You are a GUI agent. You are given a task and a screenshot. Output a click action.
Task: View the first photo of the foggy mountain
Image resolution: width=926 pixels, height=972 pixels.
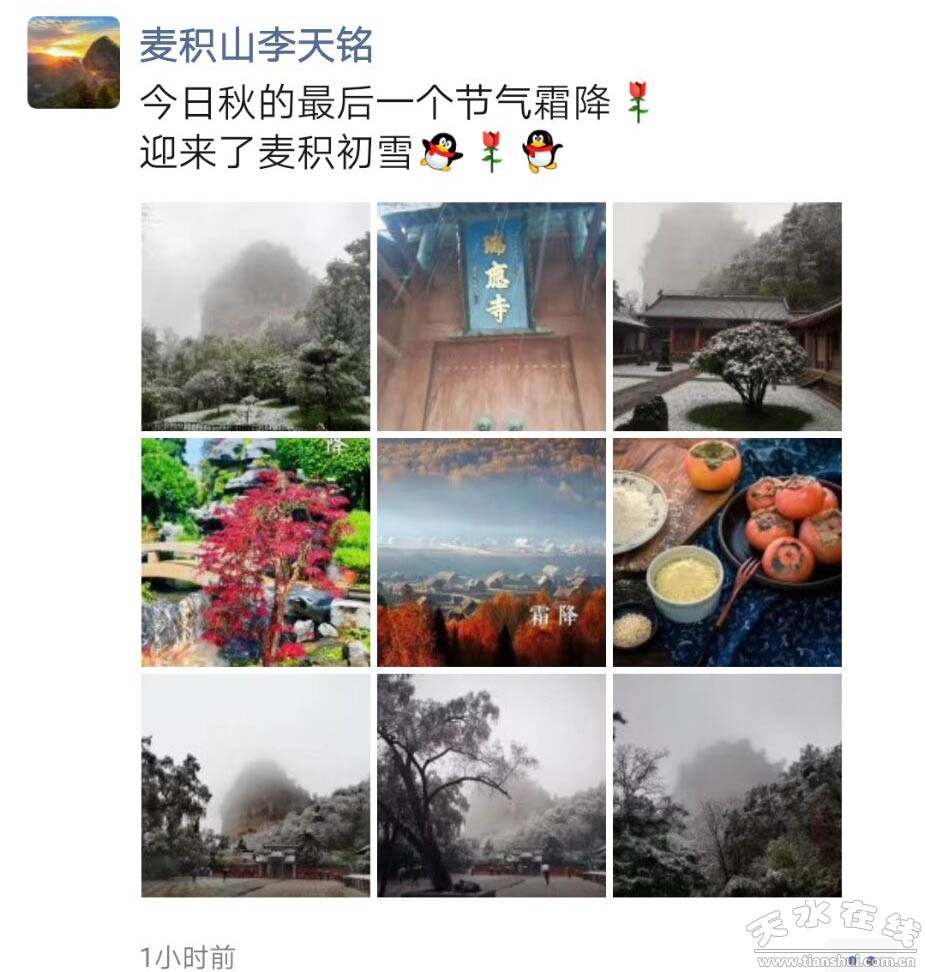click(x=255, y=316)
